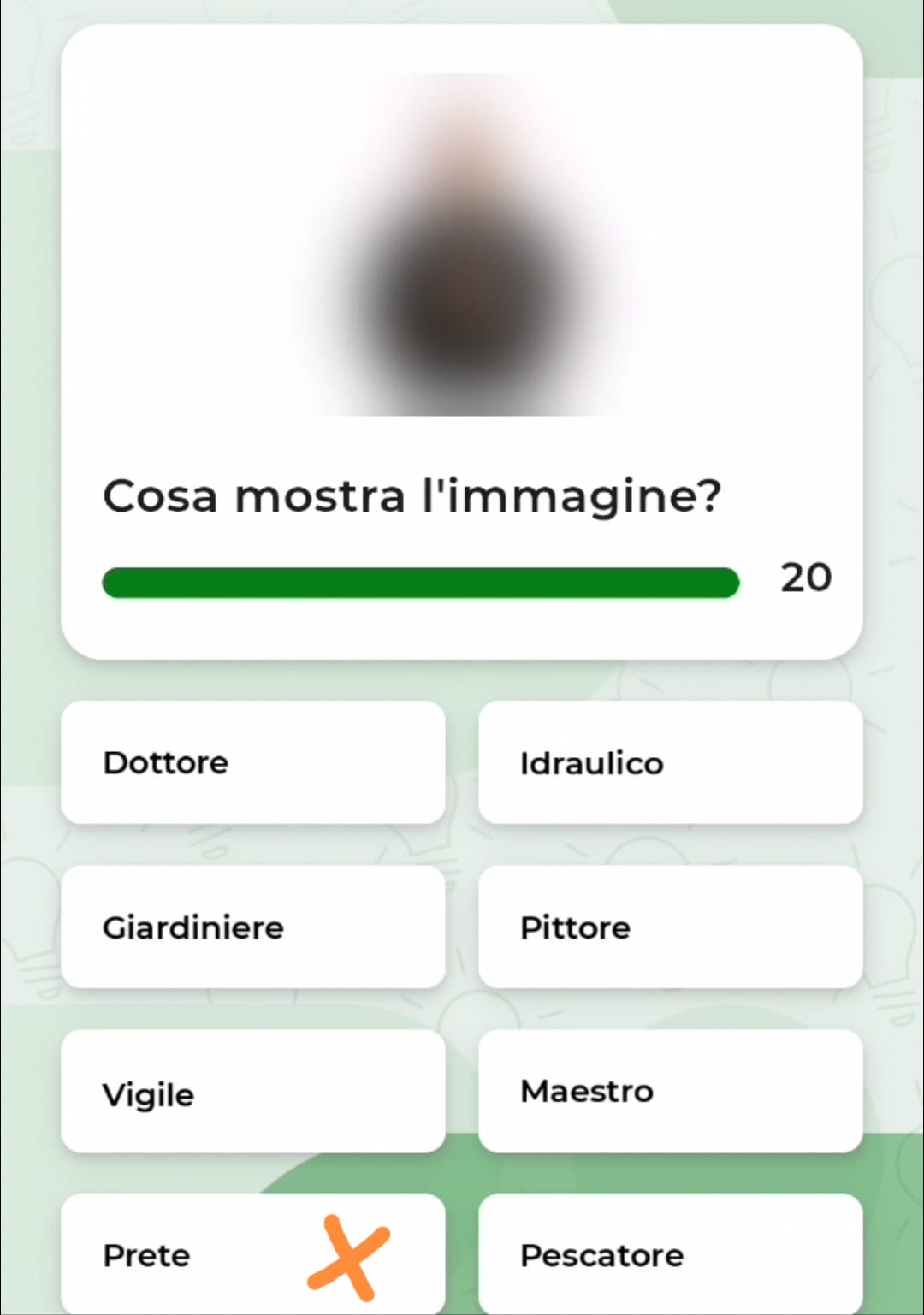Tap the Vigile answer button
Viewport: 924px width, 1315px height.
pos(252,1092)
